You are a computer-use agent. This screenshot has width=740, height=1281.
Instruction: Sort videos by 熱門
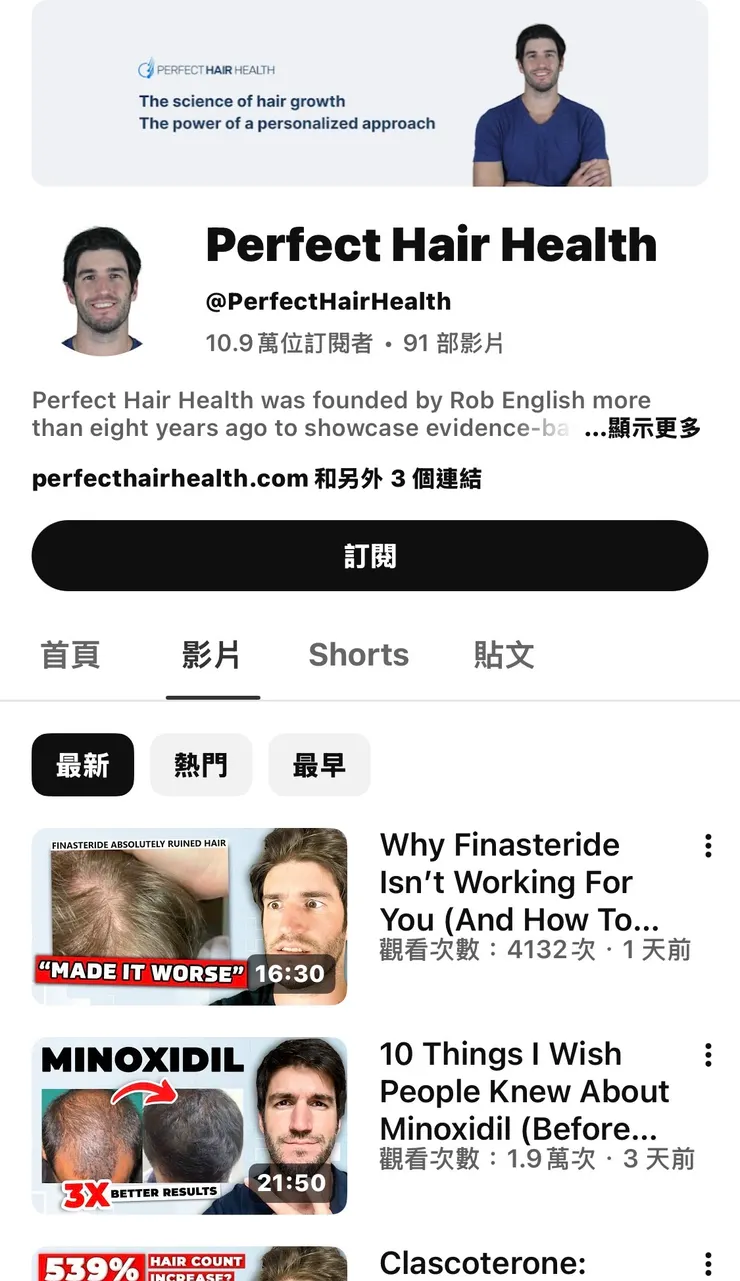[x=201, y=765]
